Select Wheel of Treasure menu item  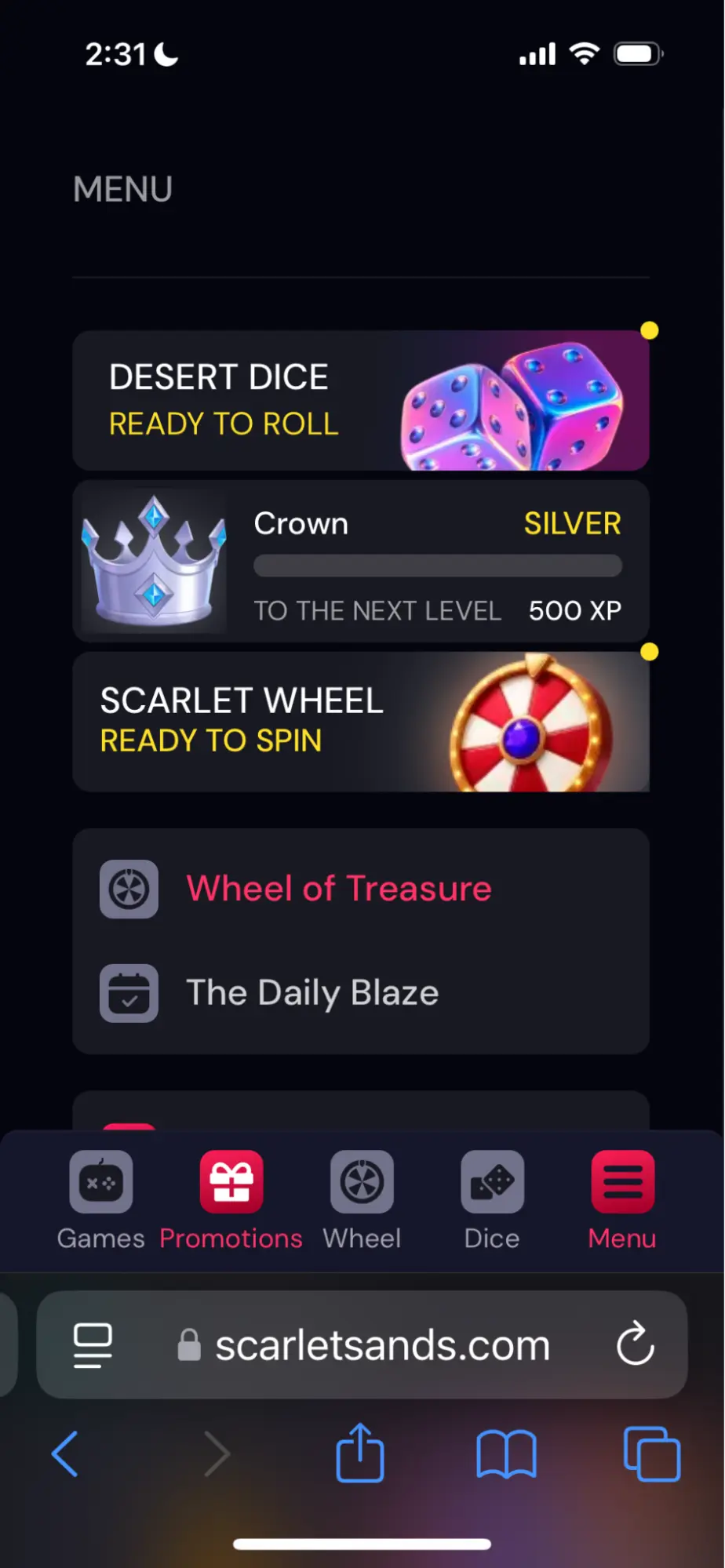click(338, 889)
